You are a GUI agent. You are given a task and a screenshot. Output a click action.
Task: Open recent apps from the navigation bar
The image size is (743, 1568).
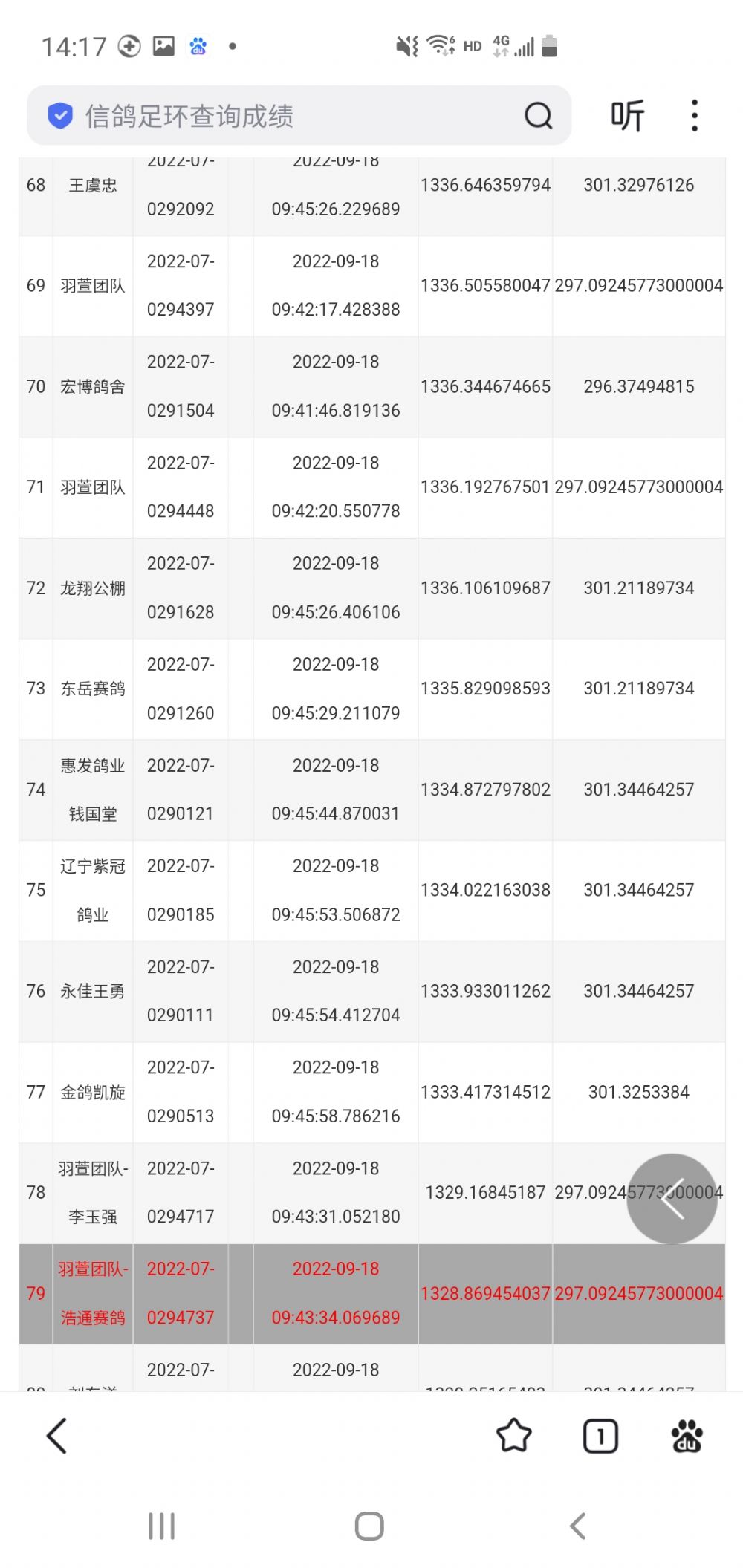[161, 1526]
